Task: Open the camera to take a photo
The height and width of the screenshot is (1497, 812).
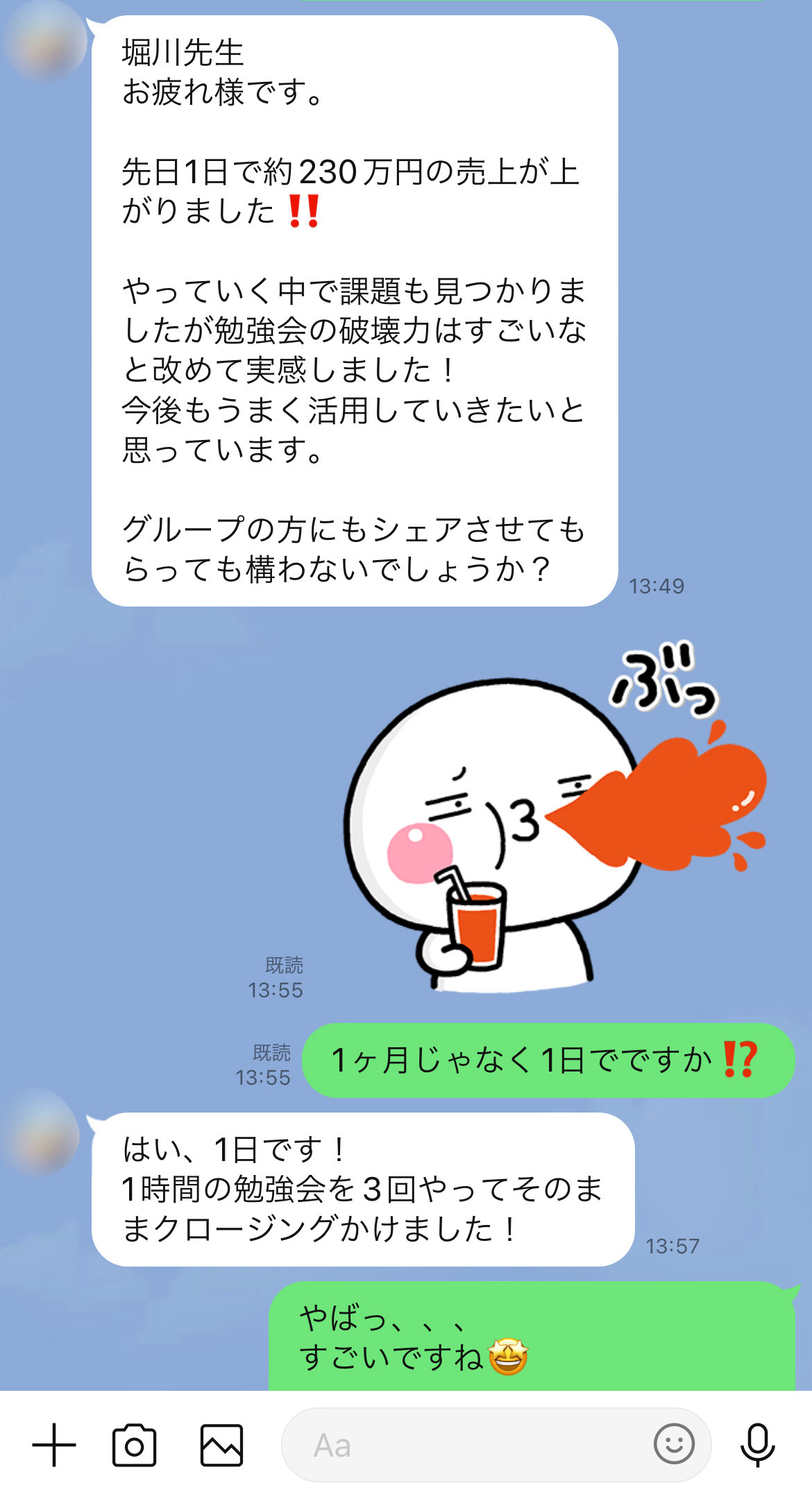Action: (134, 1446)
